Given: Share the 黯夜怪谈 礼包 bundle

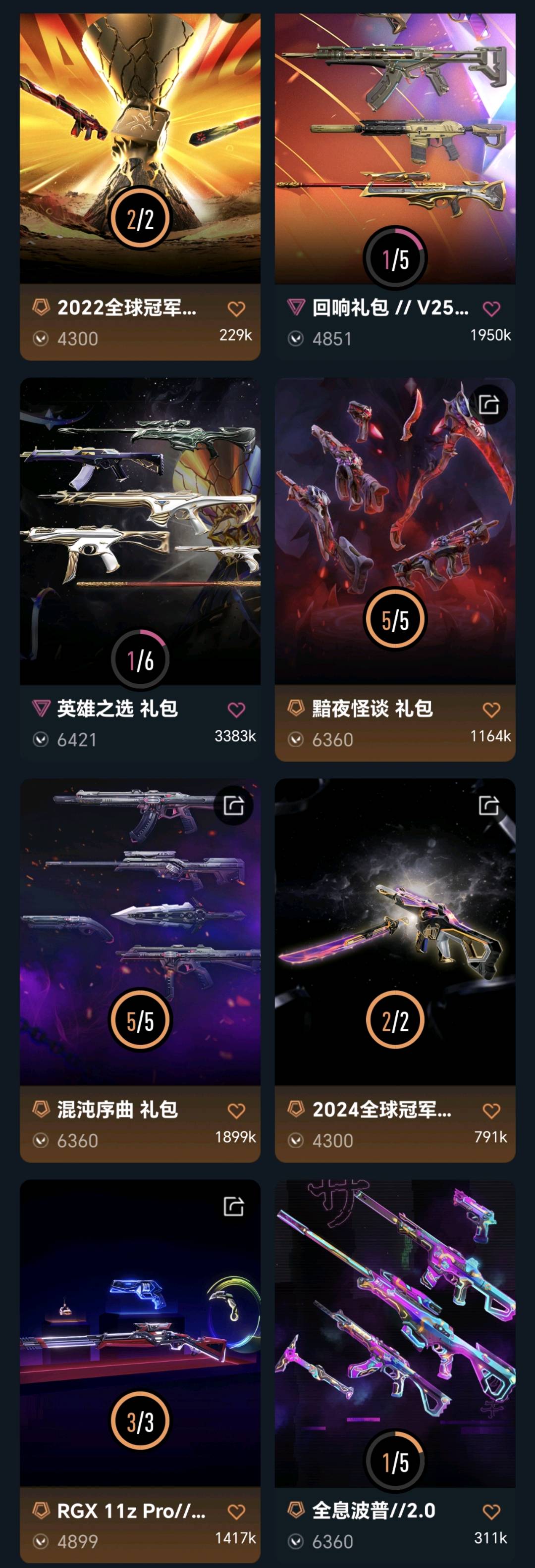Looking at the screenshot, I should pyautogui.click(x=489, y=404).
